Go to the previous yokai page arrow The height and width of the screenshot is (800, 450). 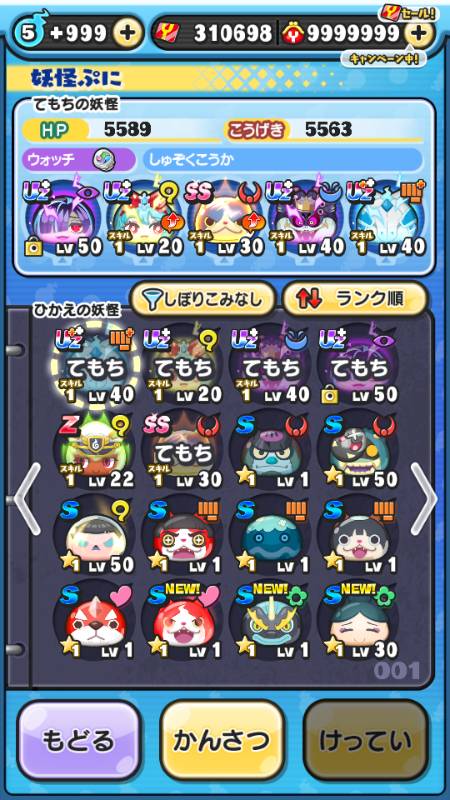(28, 497)
